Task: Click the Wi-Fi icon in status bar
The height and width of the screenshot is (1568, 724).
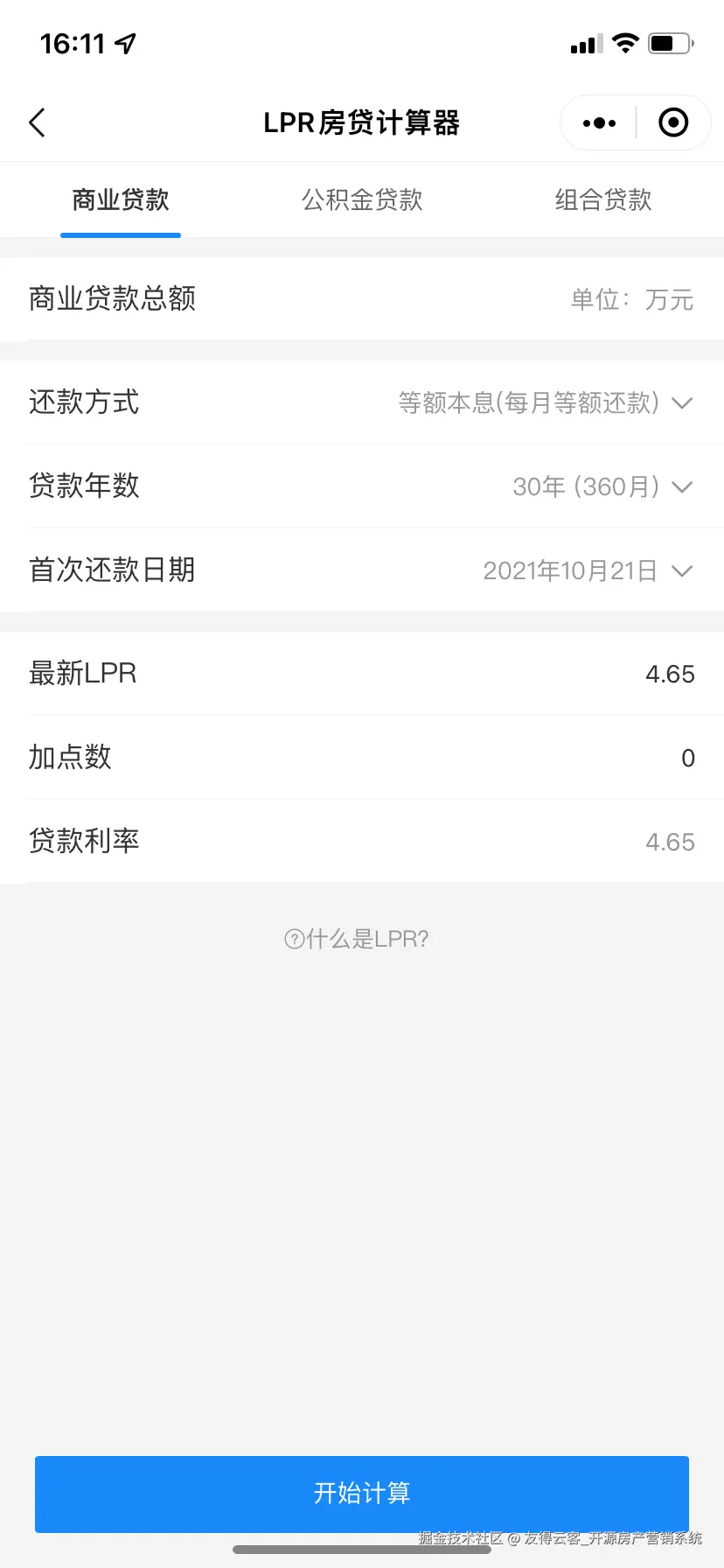Action: point(624,42)
